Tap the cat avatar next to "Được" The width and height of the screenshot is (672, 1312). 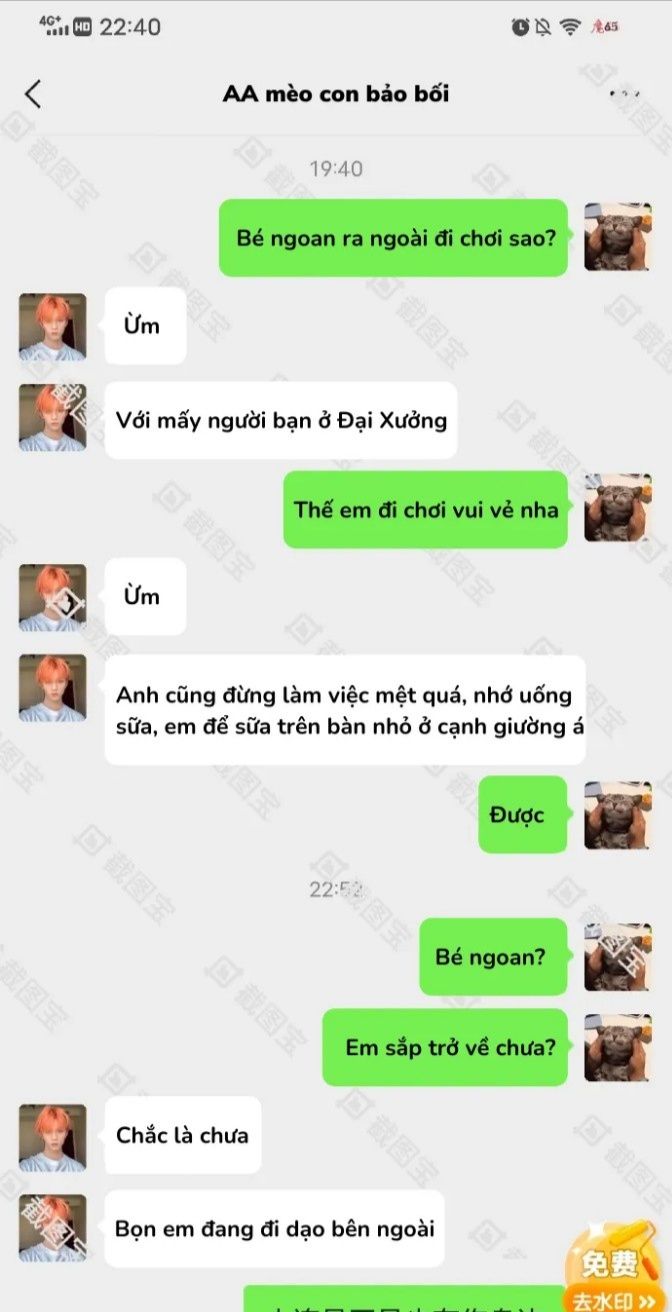(618, 816)
